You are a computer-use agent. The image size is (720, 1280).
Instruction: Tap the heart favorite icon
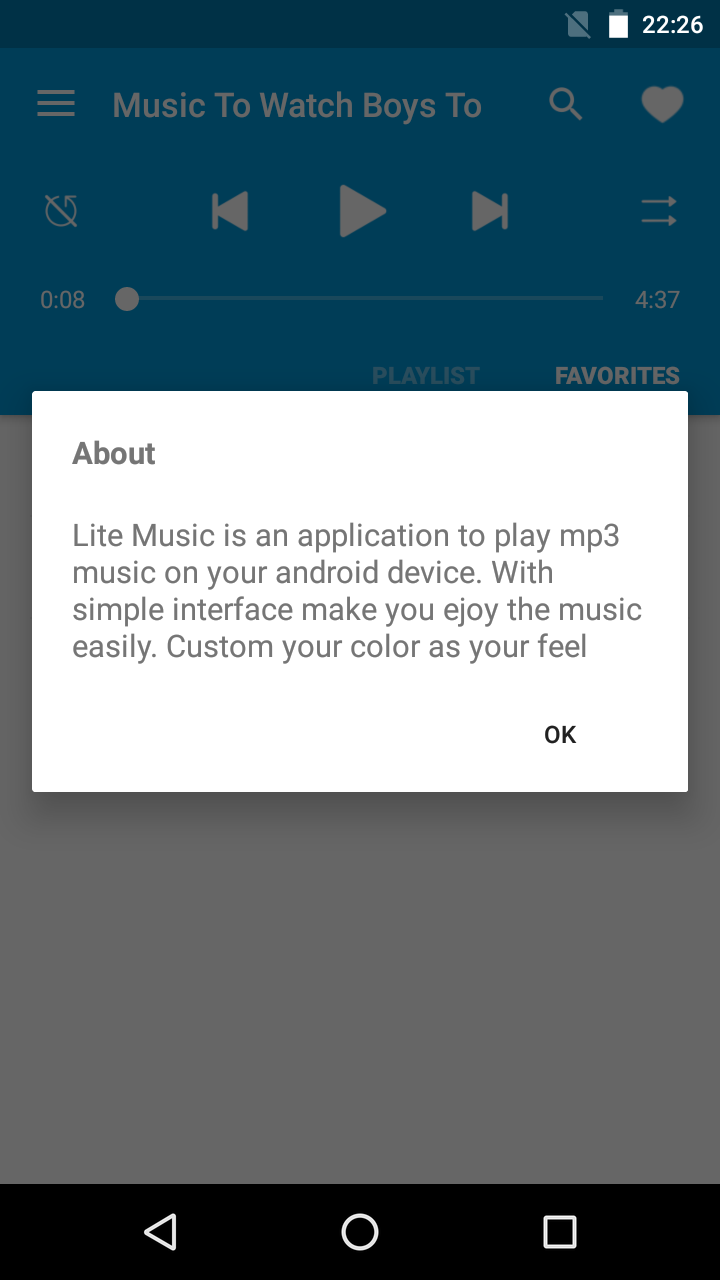point(662,104)
